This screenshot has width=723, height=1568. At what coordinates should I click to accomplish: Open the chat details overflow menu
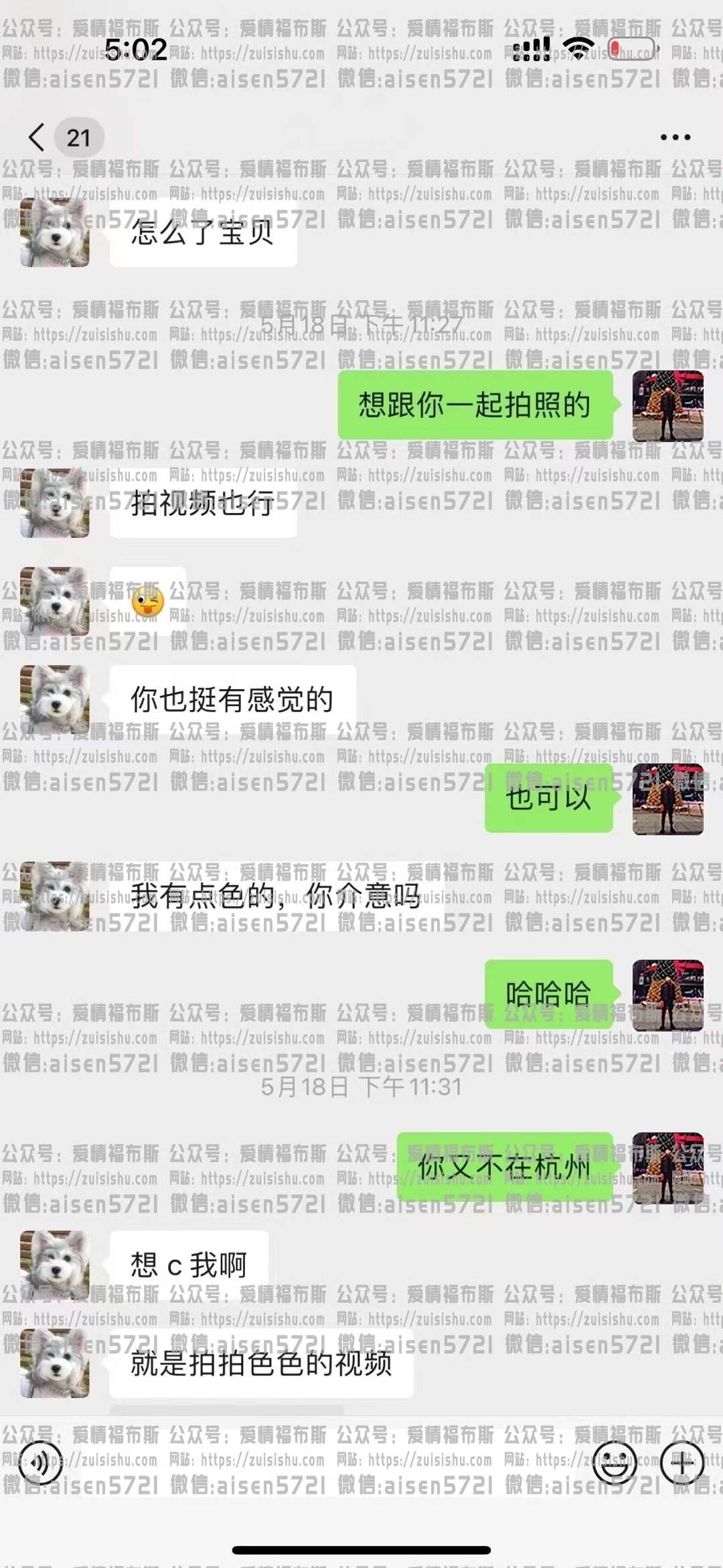[675, 137]
